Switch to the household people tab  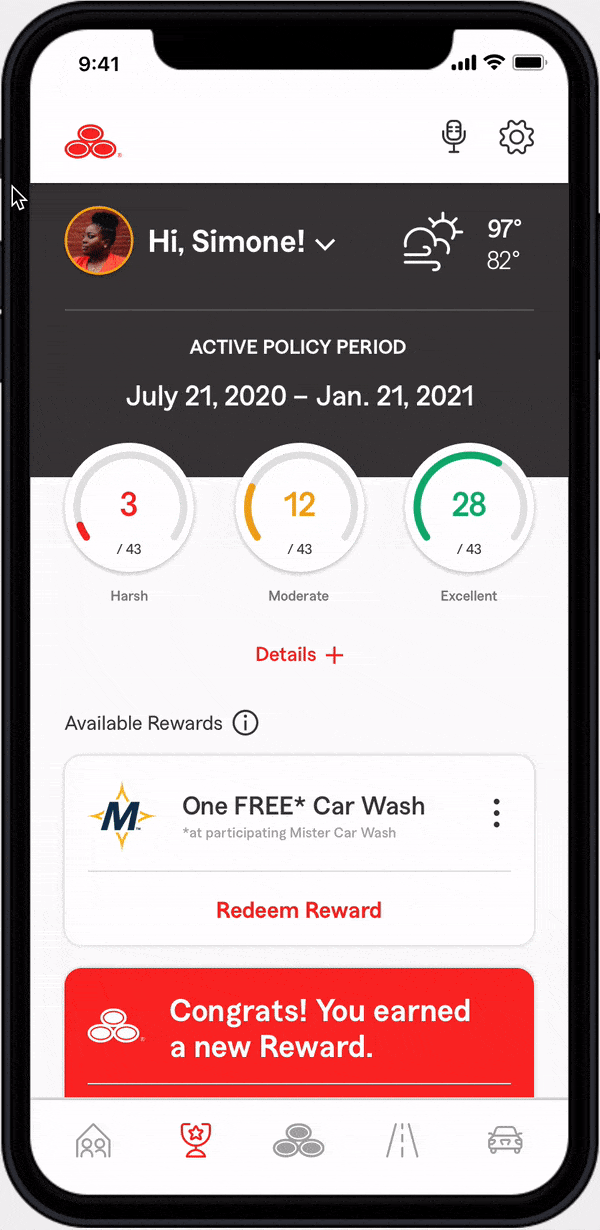click(x=94, y=1141)
